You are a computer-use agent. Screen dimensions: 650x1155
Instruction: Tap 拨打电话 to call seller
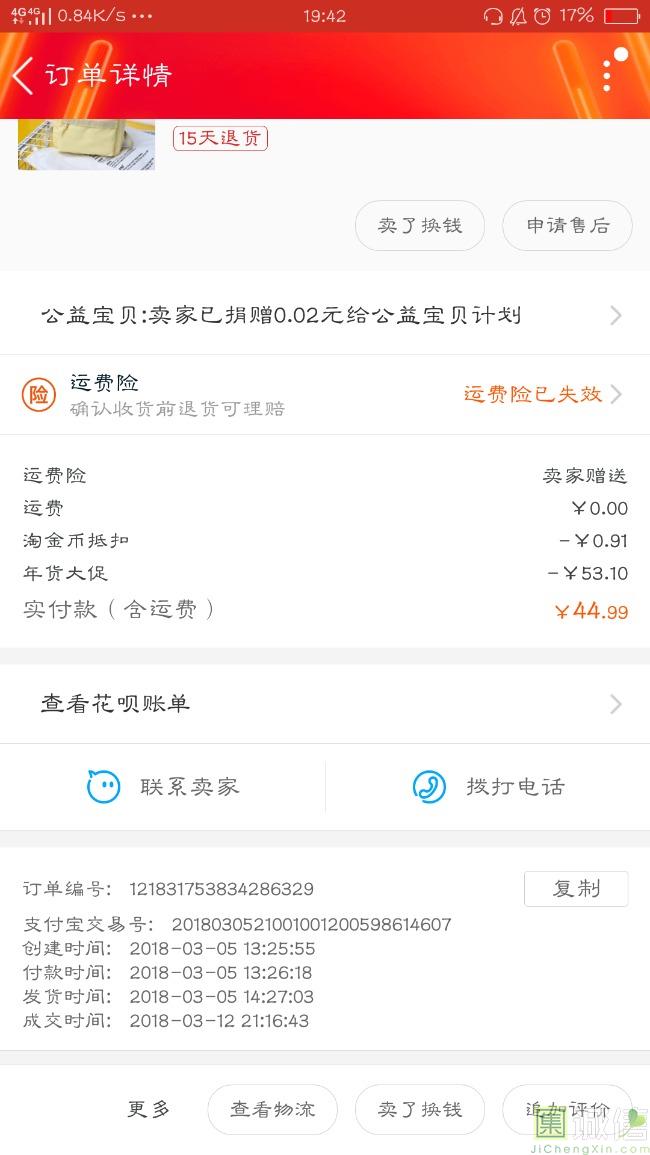click(x=488, y=787)
